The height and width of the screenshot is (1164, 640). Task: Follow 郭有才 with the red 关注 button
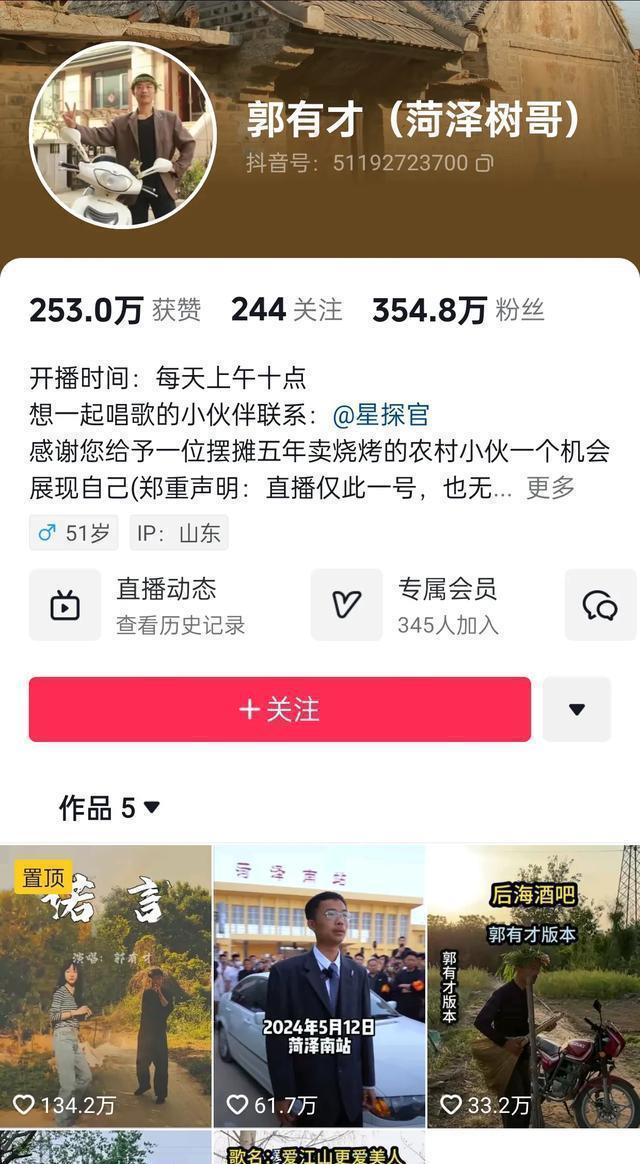[280, 709]
